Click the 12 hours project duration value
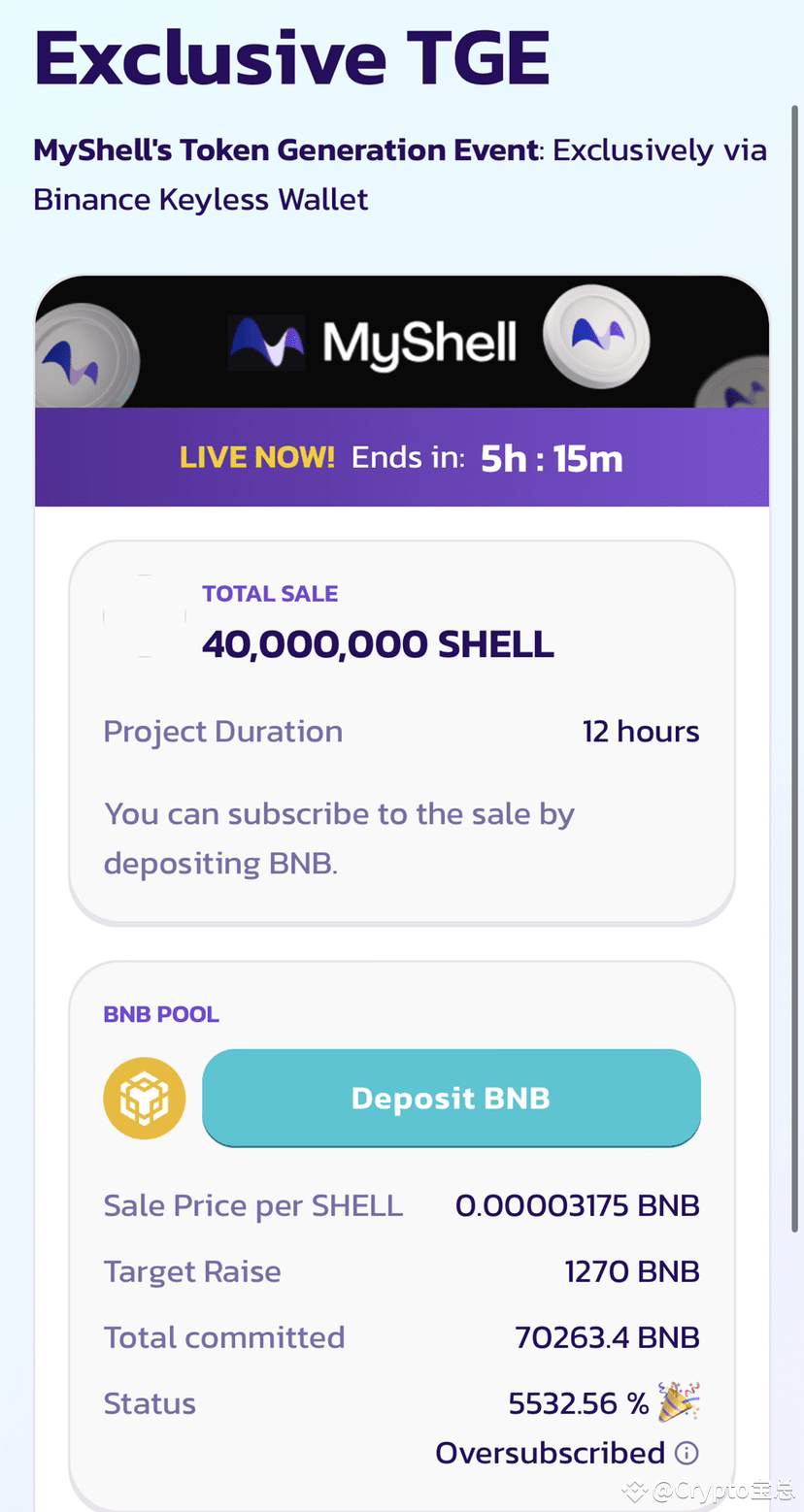 click(x=641, y=731)
